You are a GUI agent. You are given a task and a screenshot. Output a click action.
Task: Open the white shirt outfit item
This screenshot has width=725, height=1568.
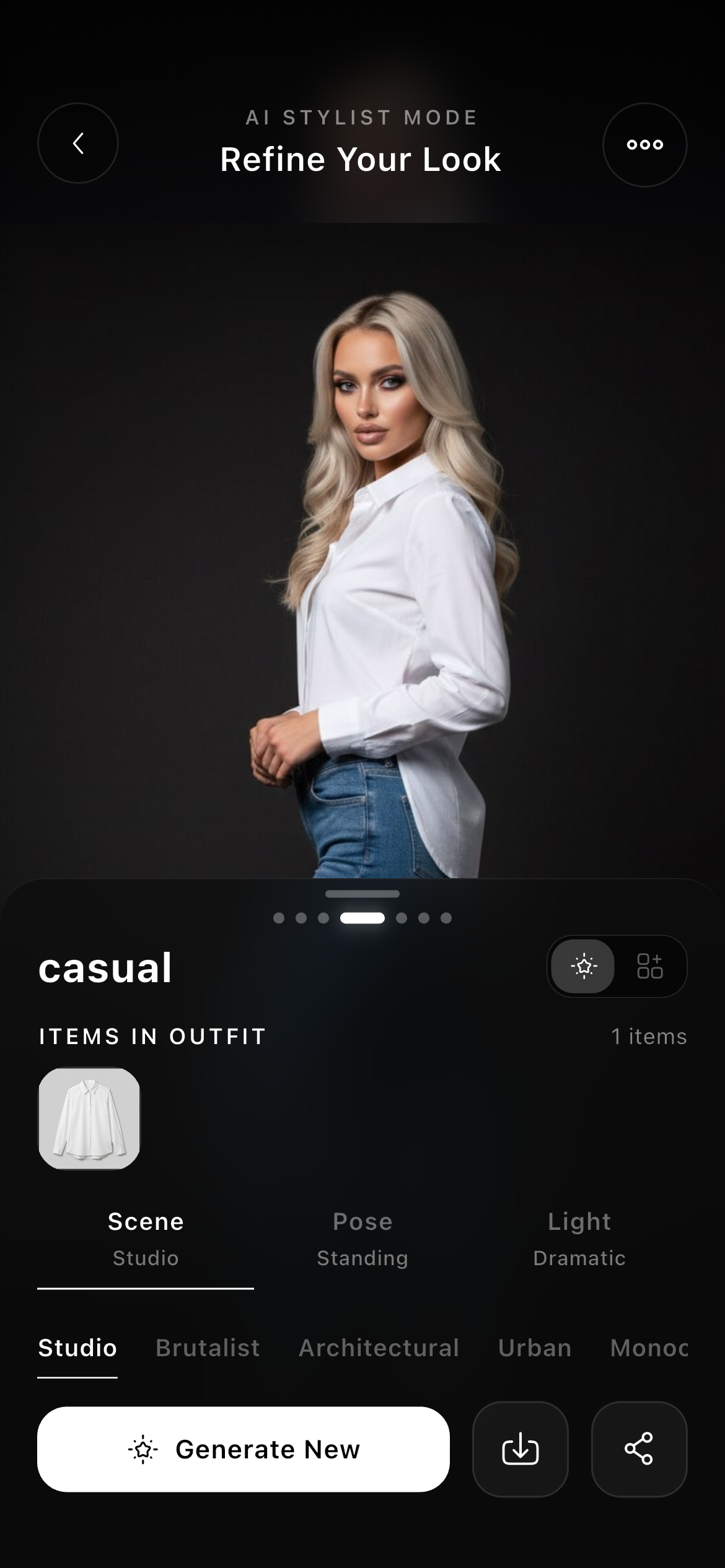point(89,1118)
